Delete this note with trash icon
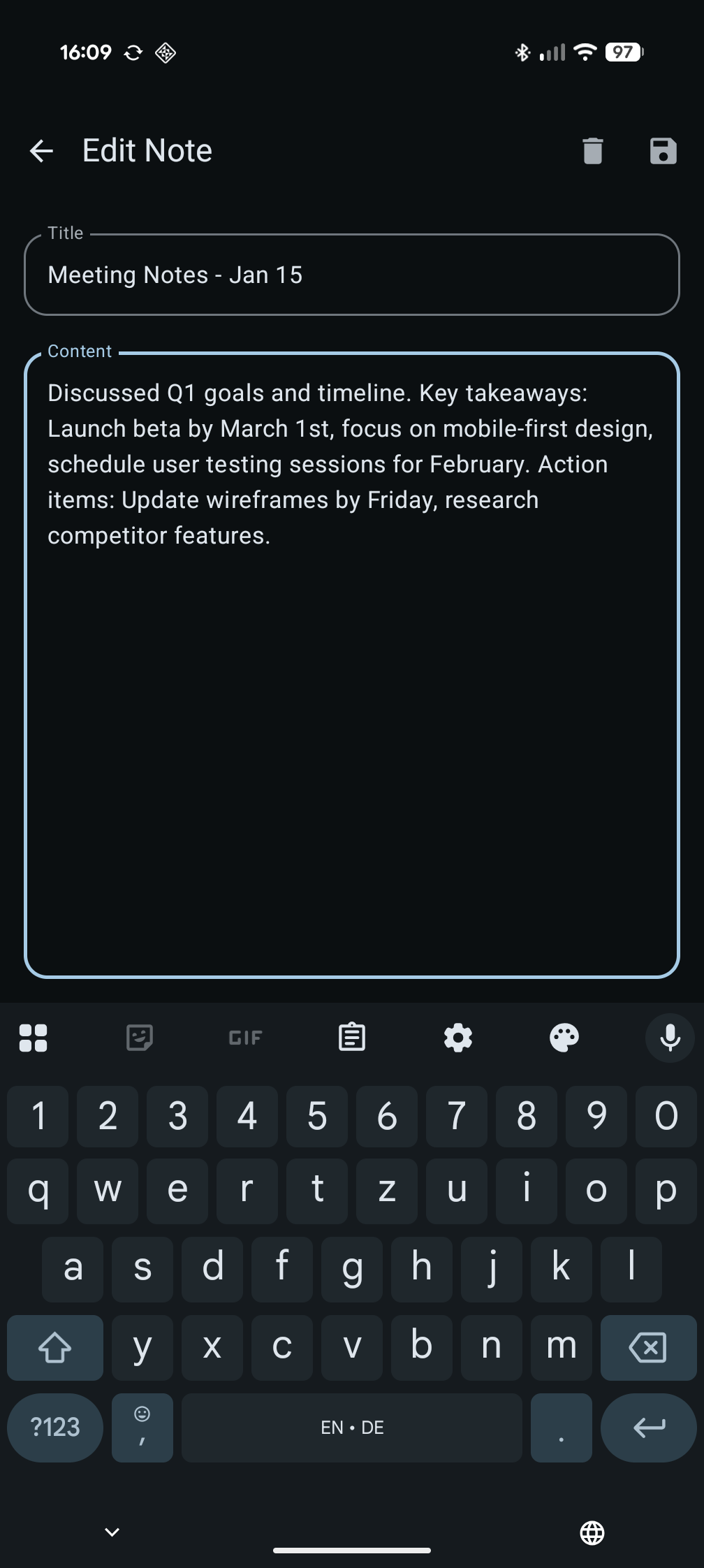 592,151
